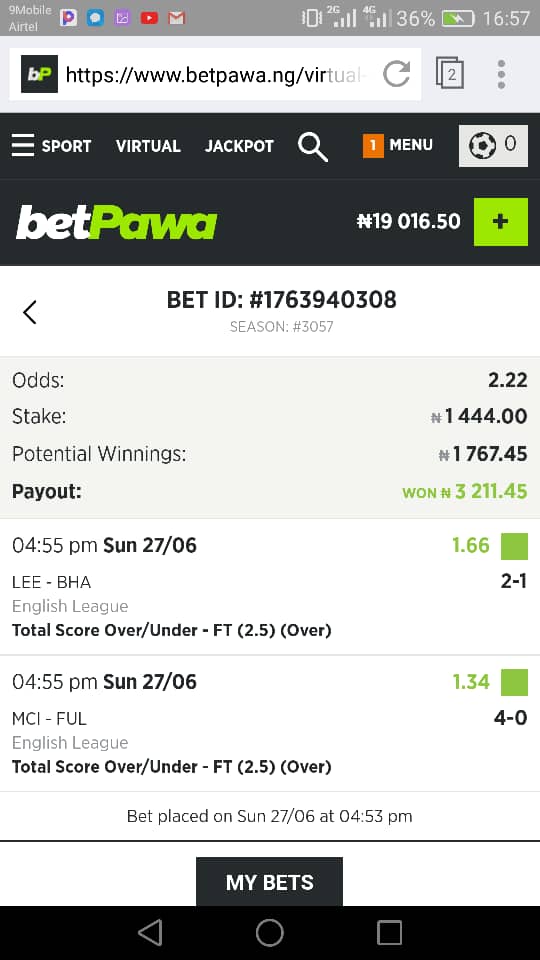Tap the browser address bar URL
Viewport: 540px width, 960px height.
click(x=216, y=75)
